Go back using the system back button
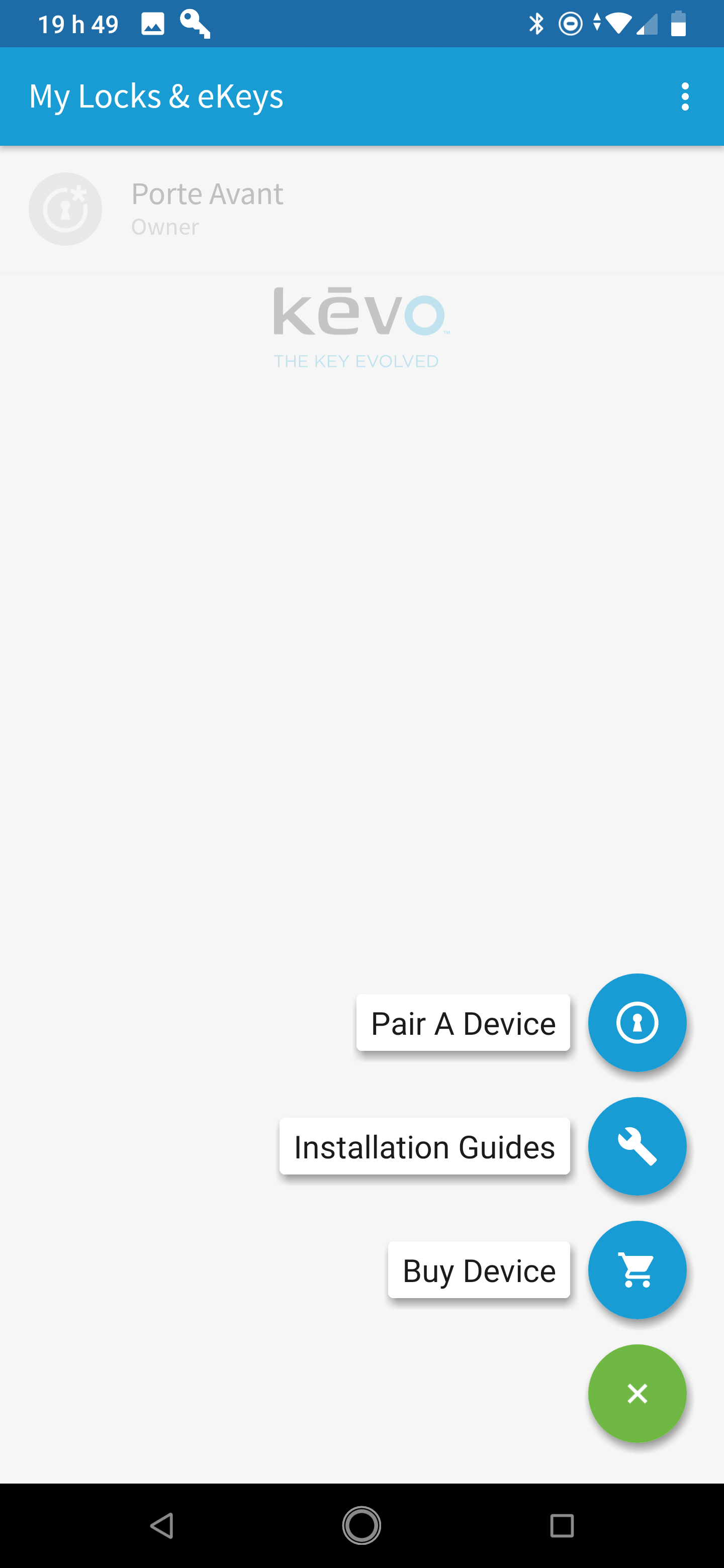Image resolution: width=724 pixels, height=1568 pixels. (x=162, y=1525)
